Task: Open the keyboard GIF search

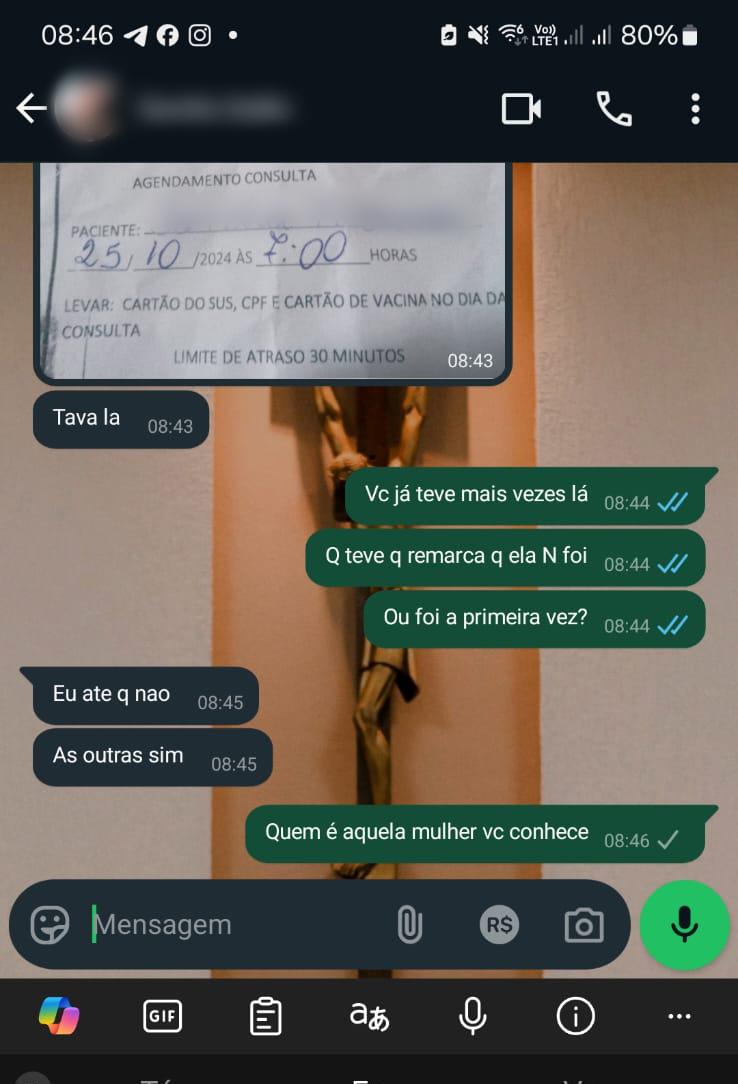Action: 162,1017
